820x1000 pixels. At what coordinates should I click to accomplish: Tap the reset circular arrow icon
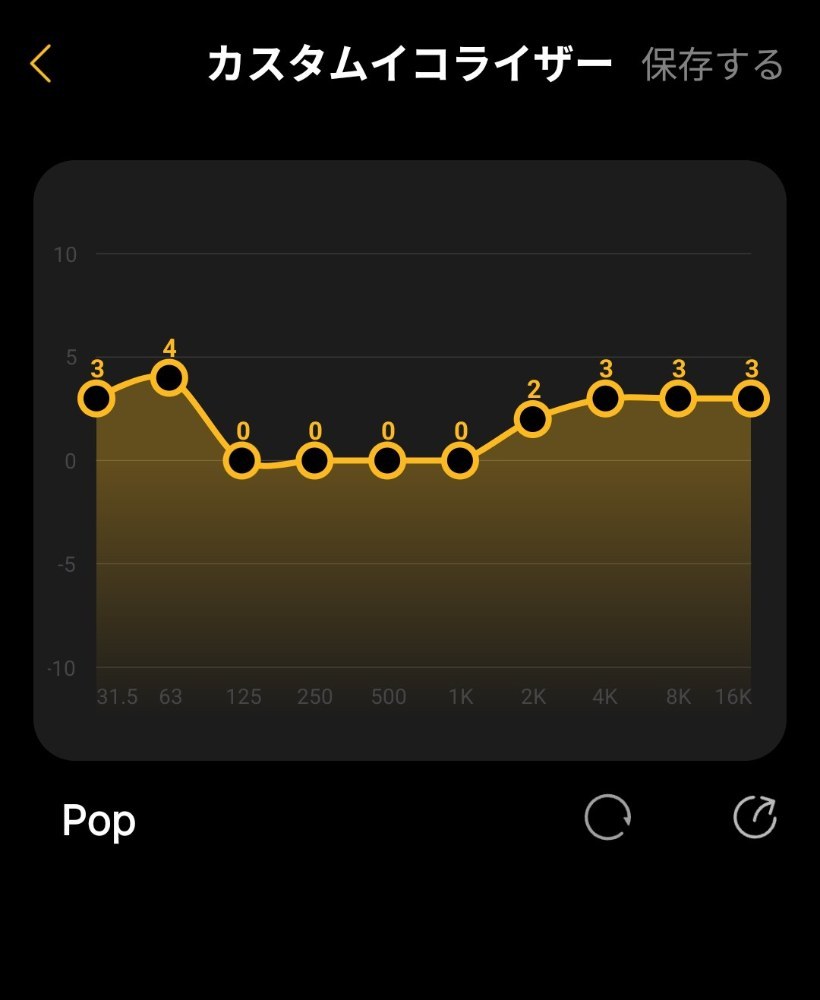click(608, 817)
